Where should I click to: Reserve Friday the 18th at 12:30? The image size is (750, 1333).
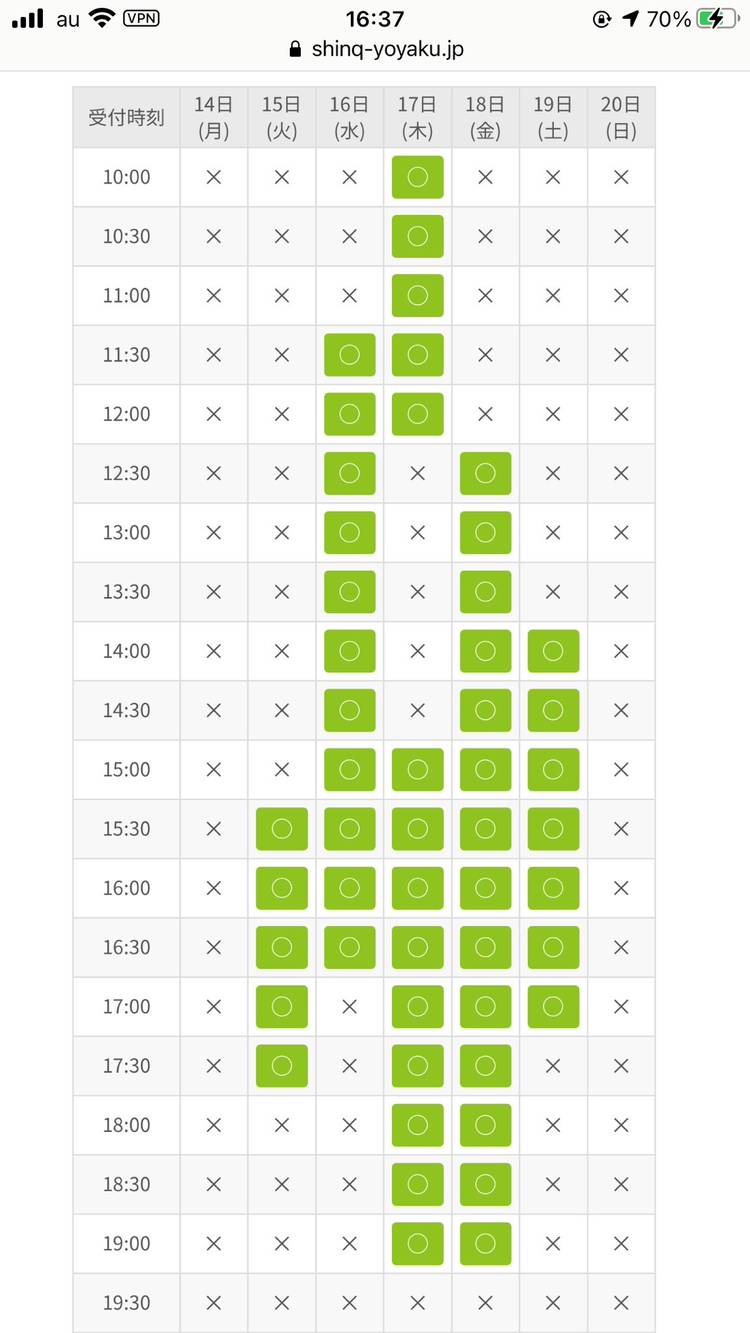(485, 473)
